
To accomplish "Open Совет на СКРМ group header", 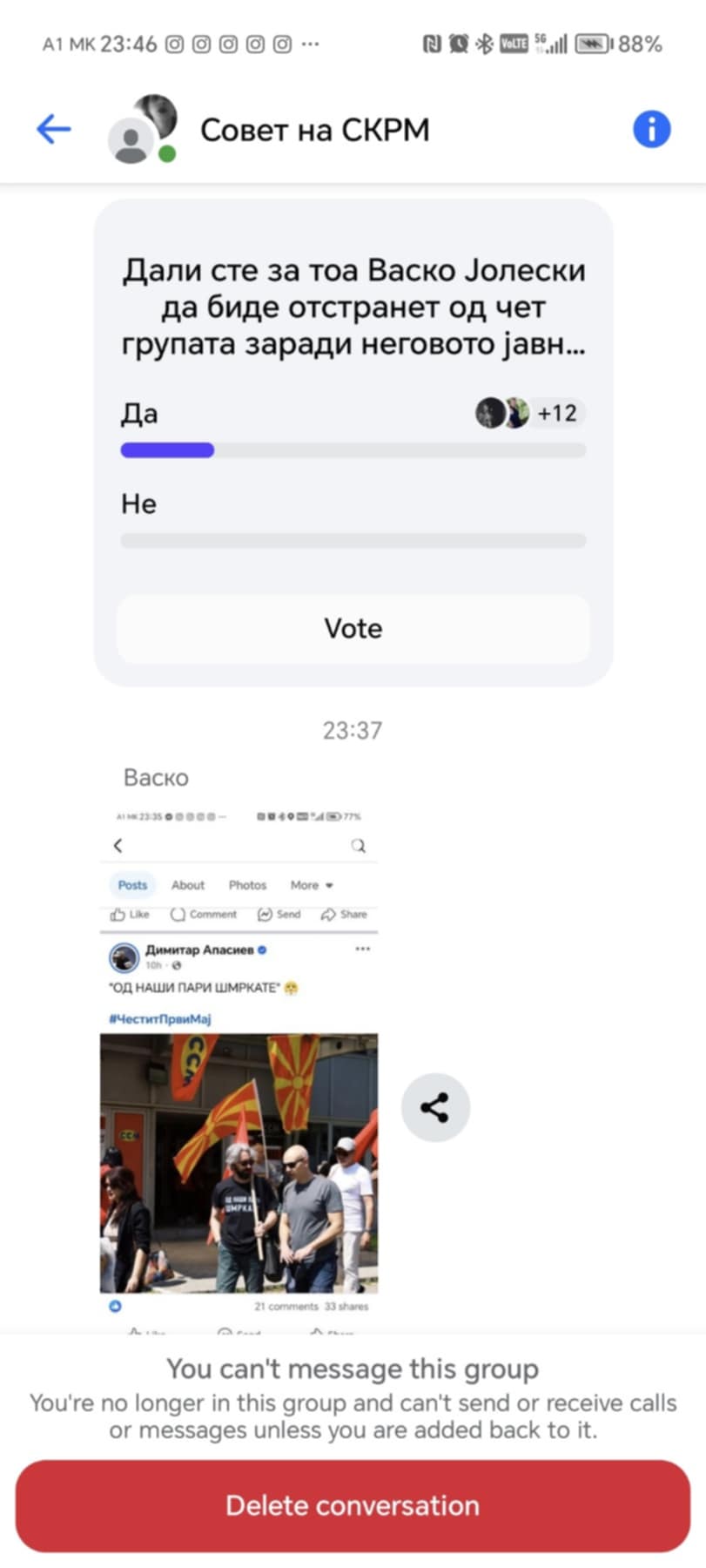I will click(314, 131).
